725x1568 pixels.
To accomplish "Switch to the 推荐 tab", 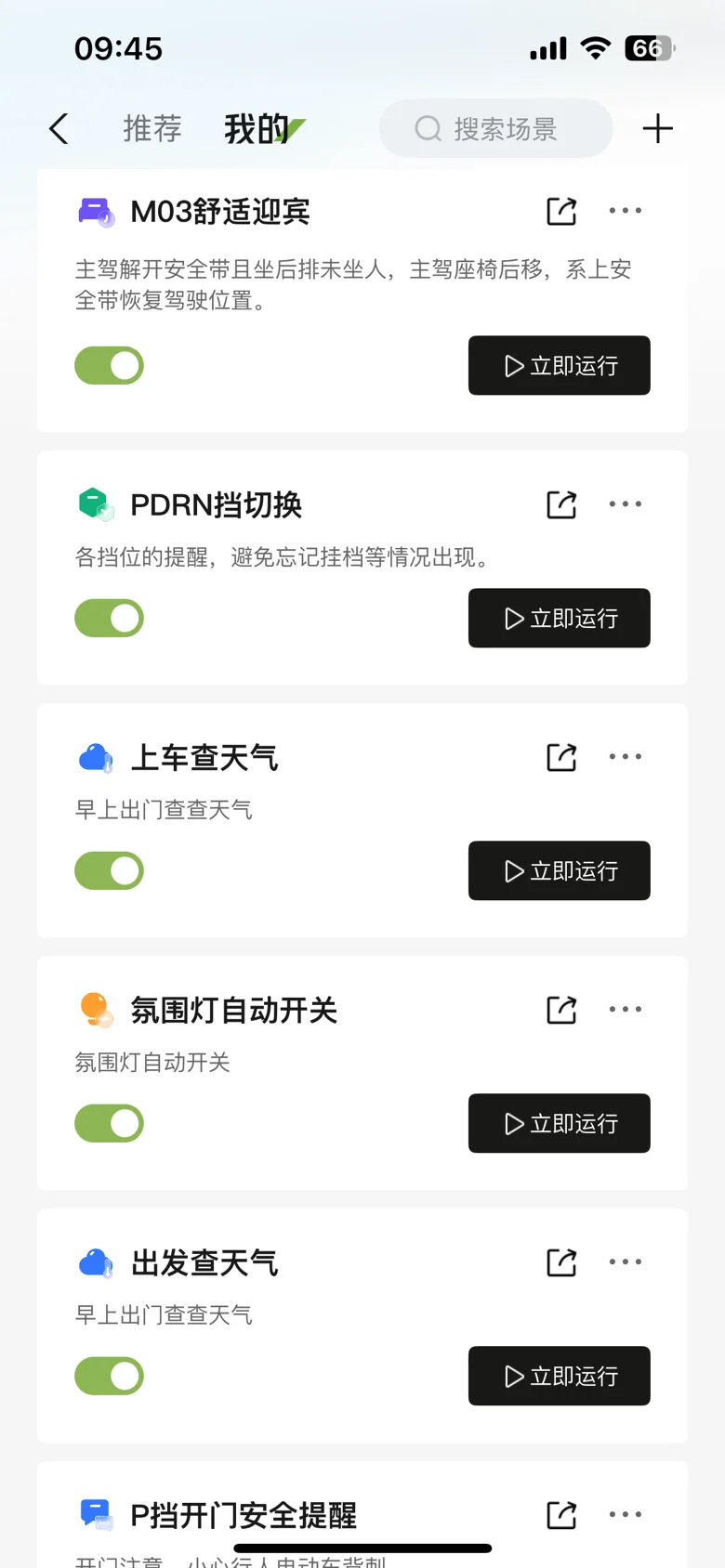I will coord(152,129).
